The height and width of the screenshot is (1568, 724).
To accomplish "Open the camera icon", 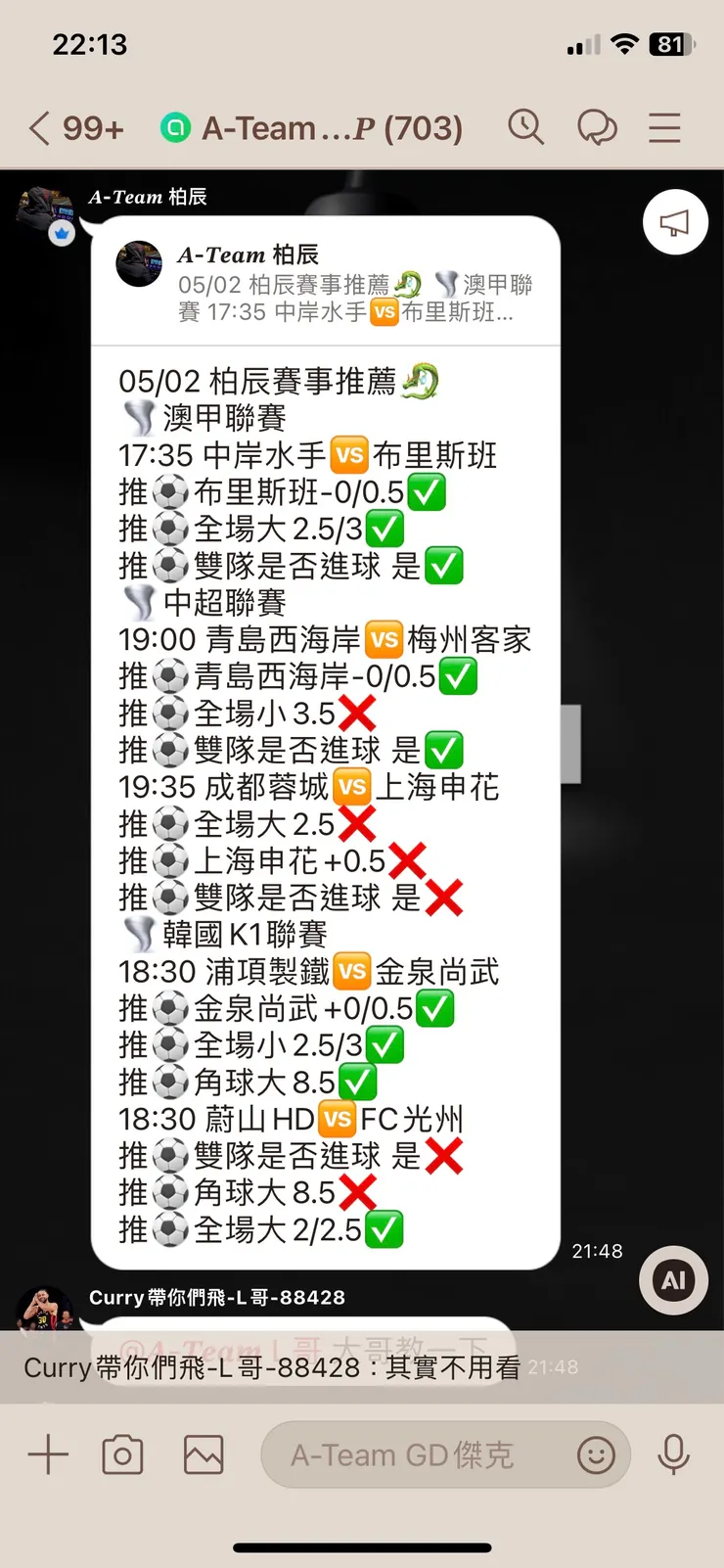I will click(122, 1454).
